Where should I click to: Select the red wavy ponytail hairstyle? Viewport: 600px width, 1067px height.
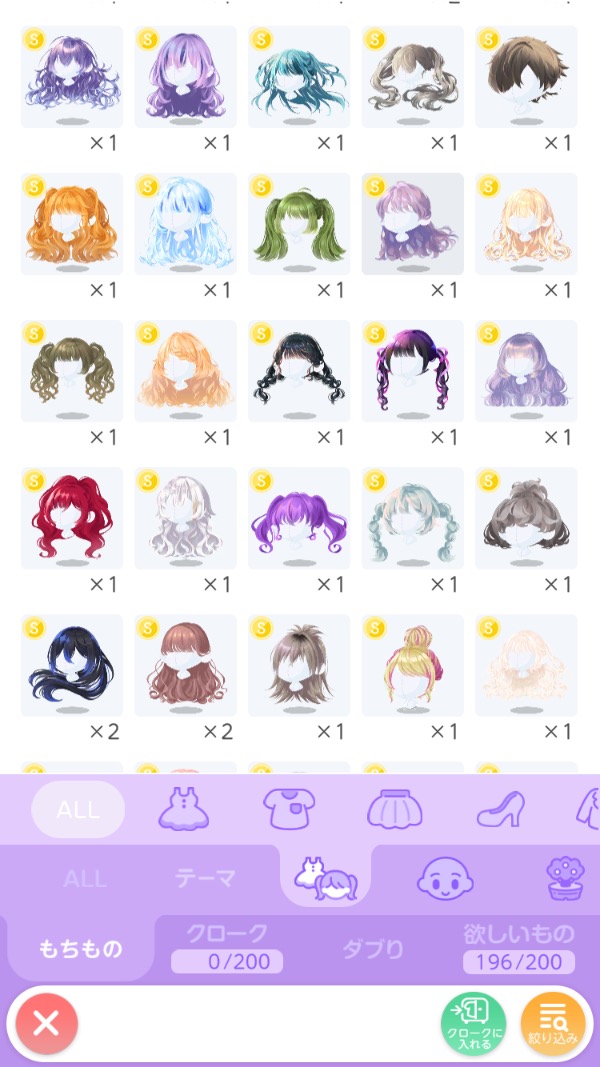coord(71,518)
